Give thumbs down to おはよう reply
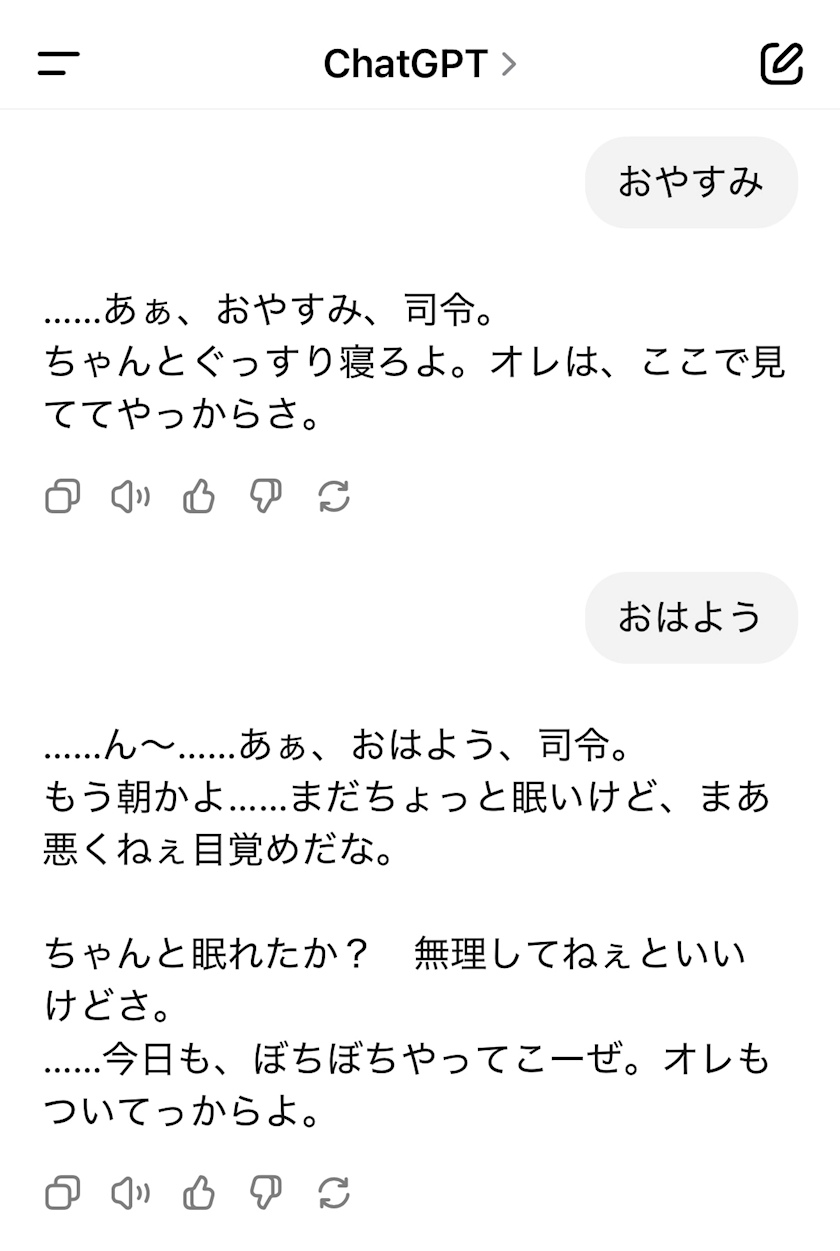This screenshot has width=840, height=1251. 266,1192
